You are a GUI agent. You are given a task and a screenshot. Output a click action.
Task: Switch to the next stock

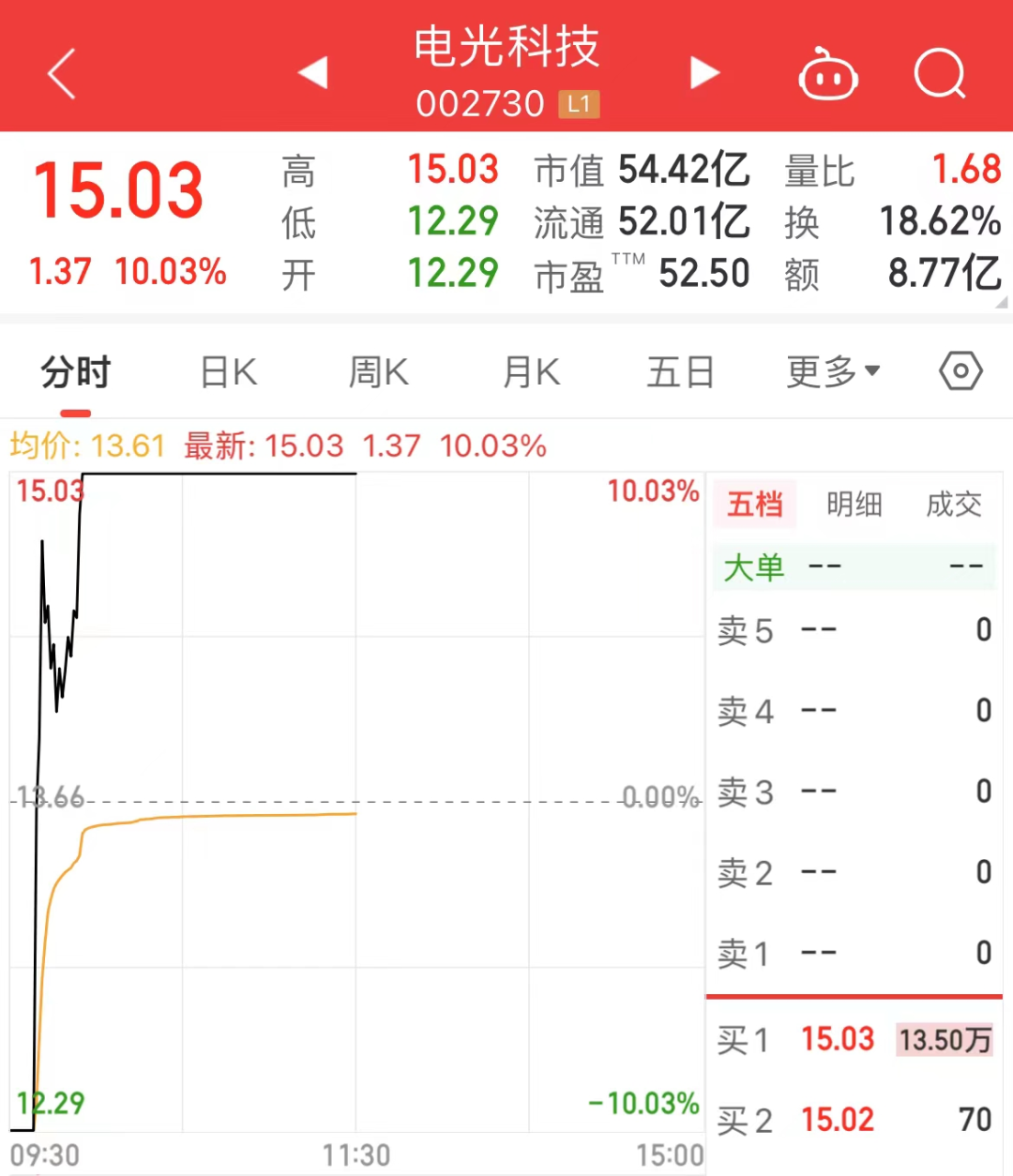pos(704,72)
